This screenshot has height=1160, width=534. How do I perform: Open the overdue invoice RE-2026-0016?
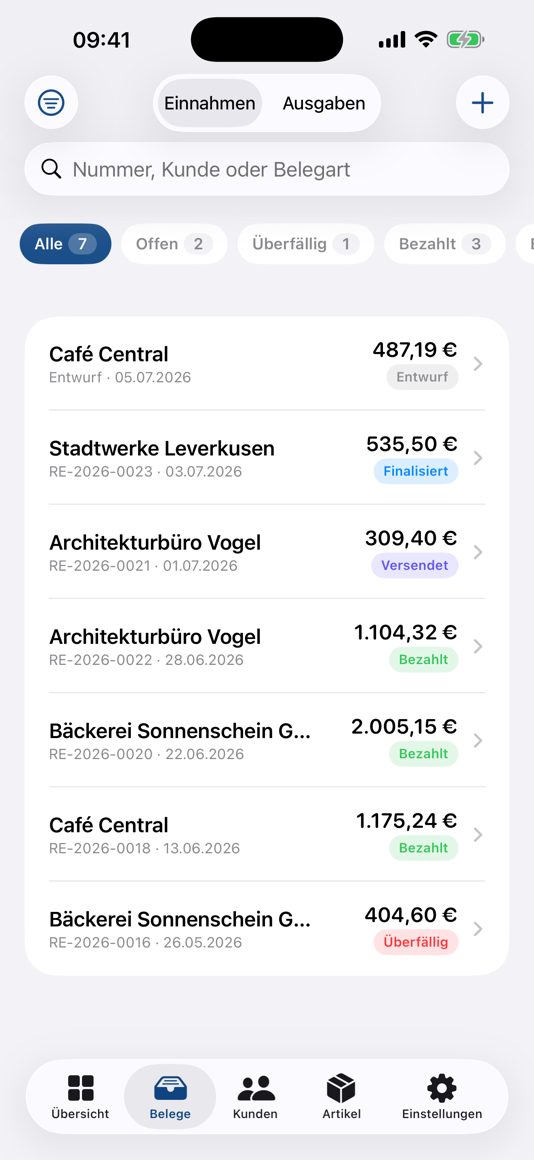(267, 928)
